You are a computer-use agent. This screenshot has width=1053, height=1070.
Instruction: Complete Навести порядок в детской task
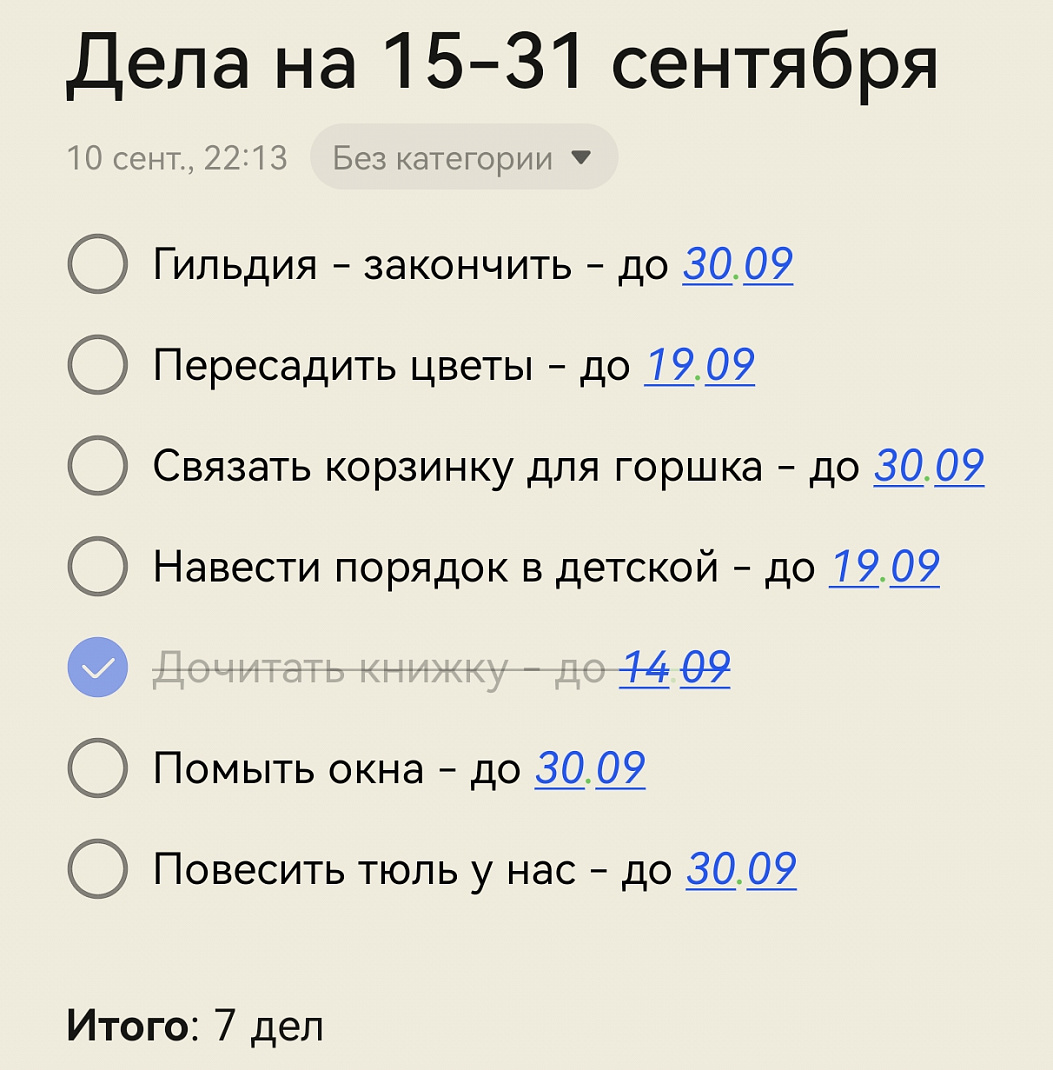coord(97,567)
